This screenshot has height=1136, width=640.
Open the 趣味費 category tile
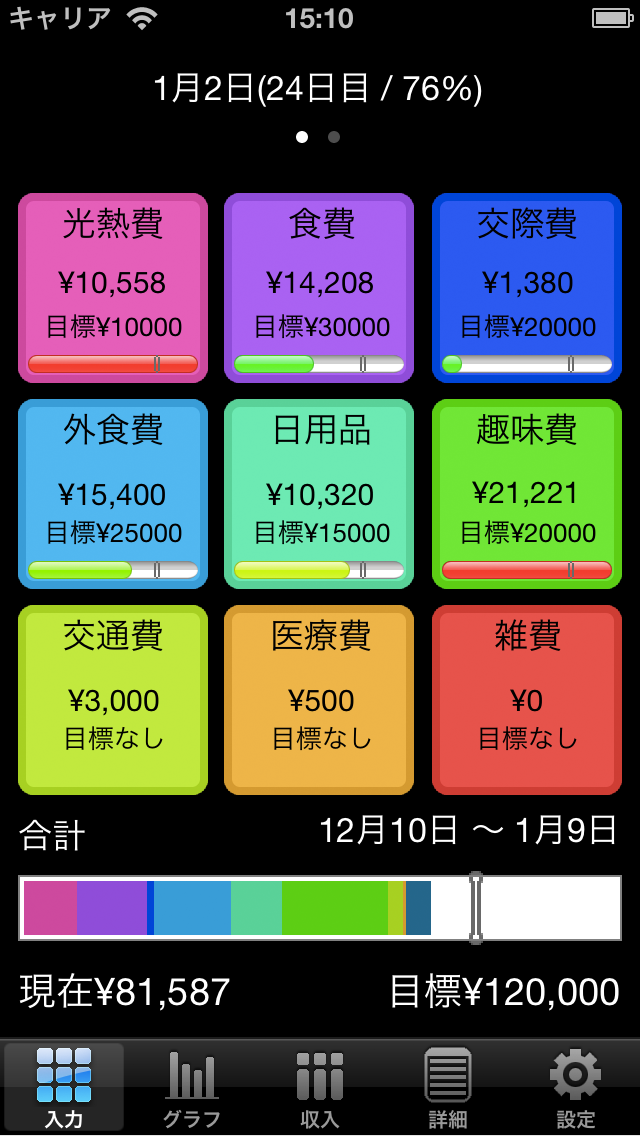526,494
